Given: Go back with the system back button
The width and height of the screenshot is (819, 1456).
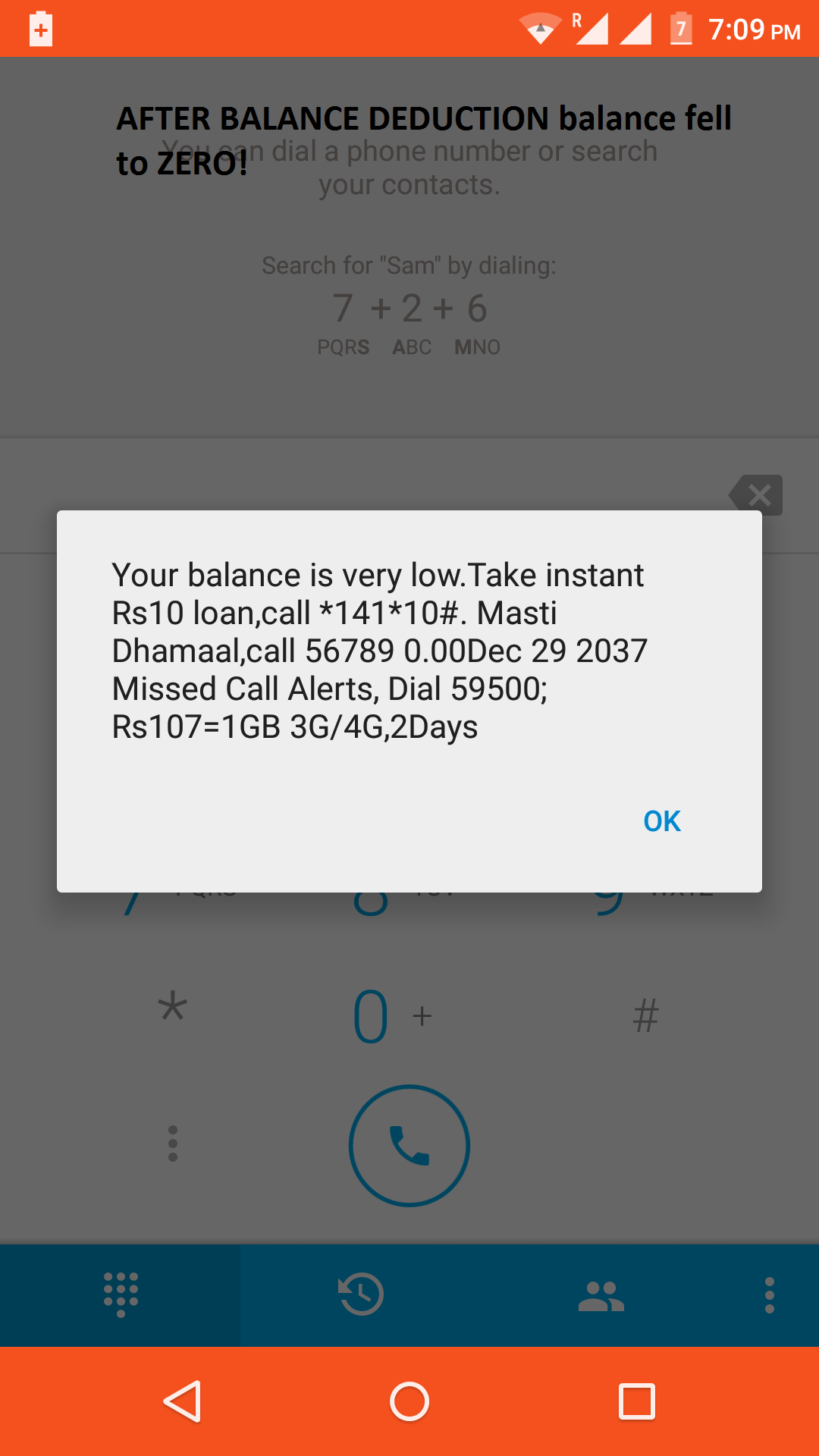Looking at the screenshot, I should (183, 1401).
